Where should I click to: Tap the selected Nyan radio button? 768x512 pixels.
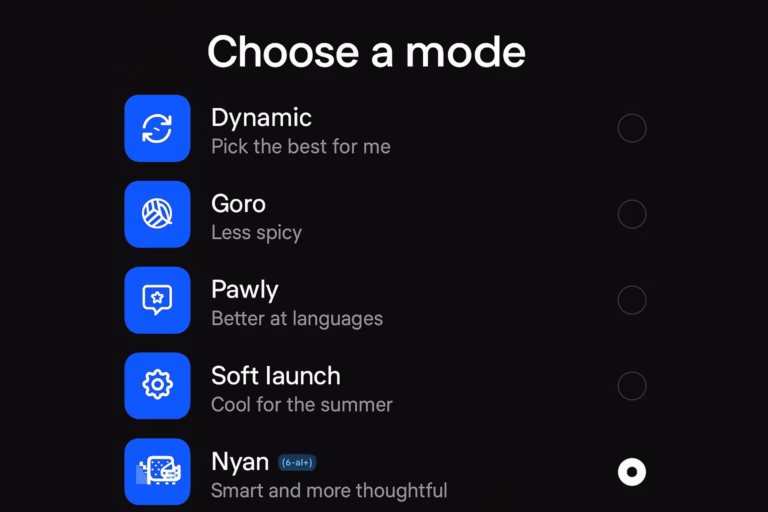(632, 472)
